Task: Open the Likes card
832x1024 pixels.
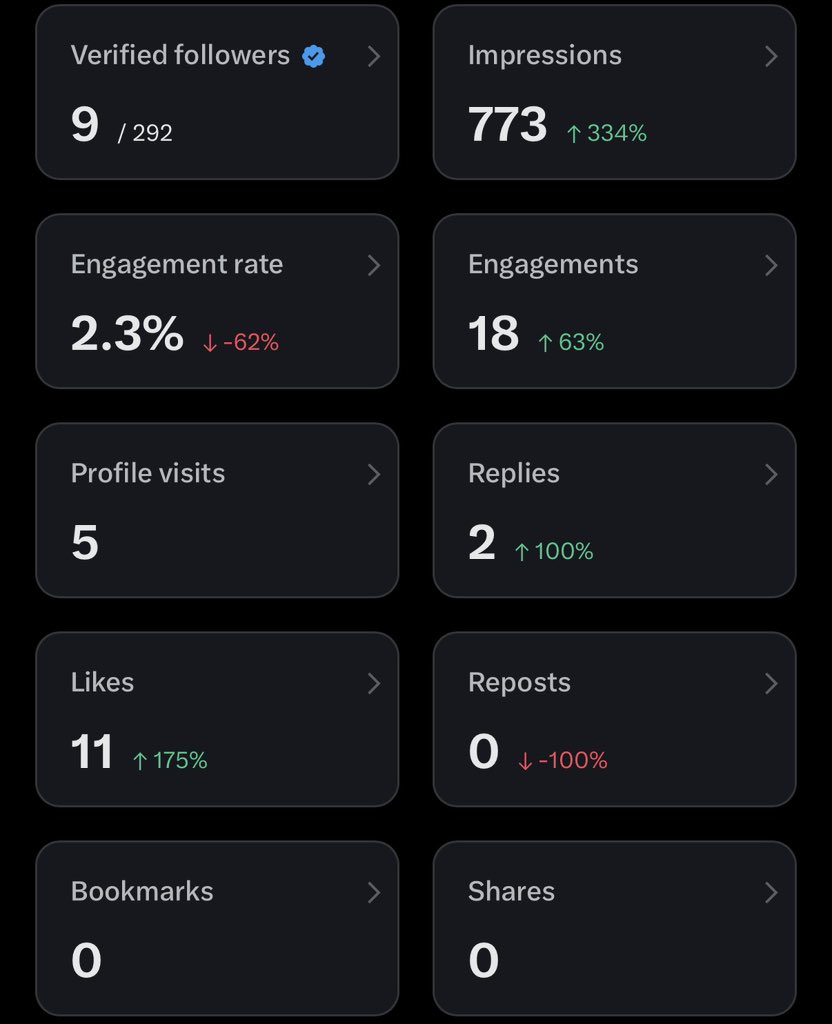Action: (x=217, y=719)
